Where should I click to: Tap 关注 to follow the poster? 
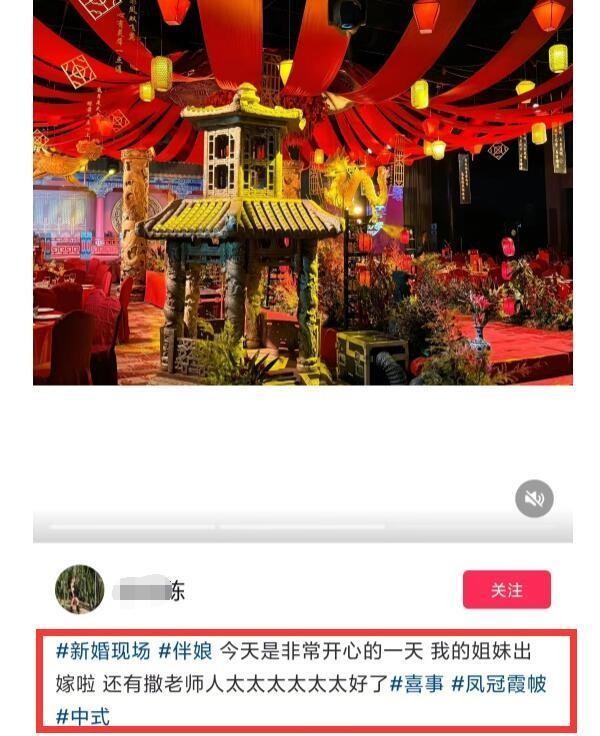(x=506, y=590)
